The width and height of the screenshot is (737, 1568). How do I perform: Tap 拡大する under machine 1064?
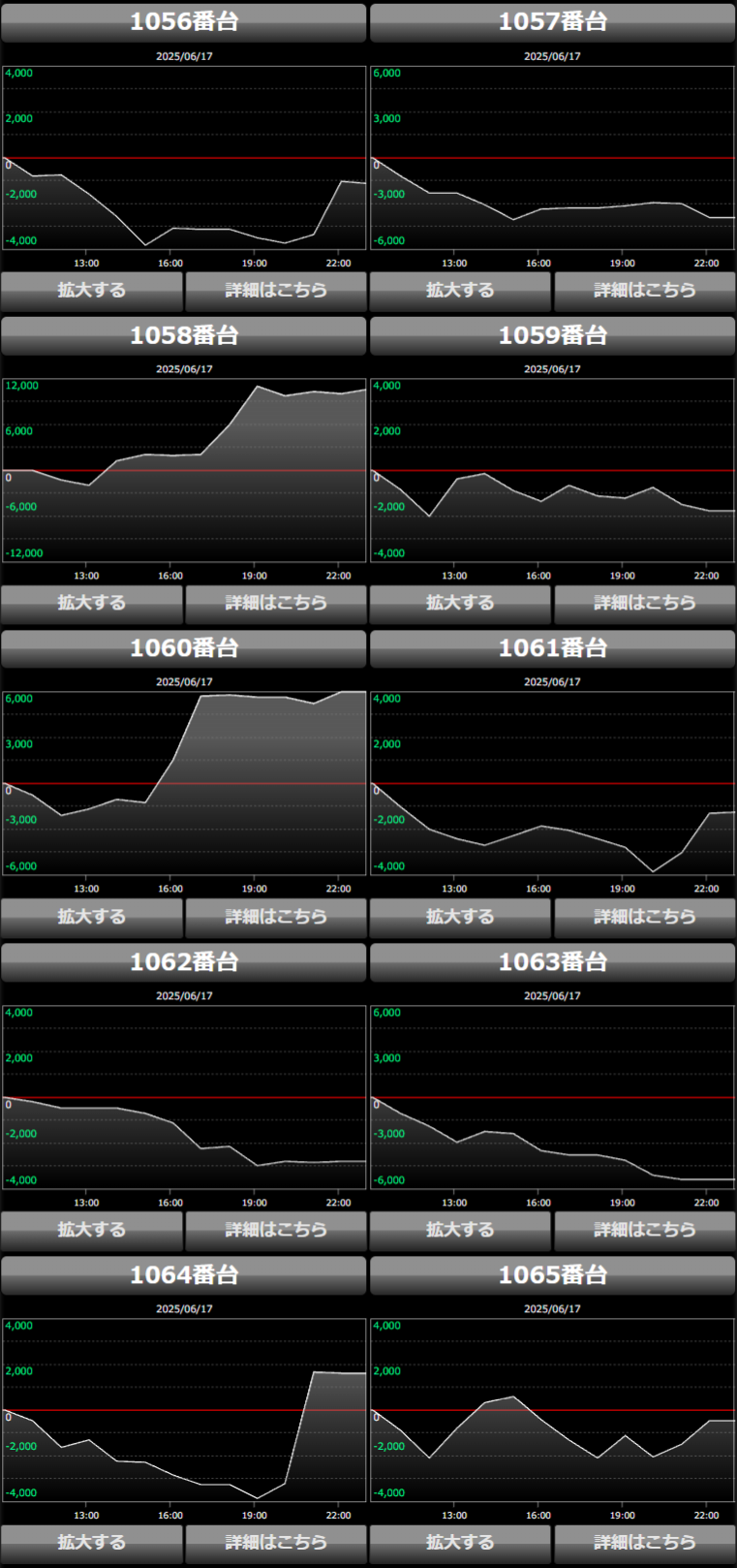pyautogui.click(x=92, y=1543)
